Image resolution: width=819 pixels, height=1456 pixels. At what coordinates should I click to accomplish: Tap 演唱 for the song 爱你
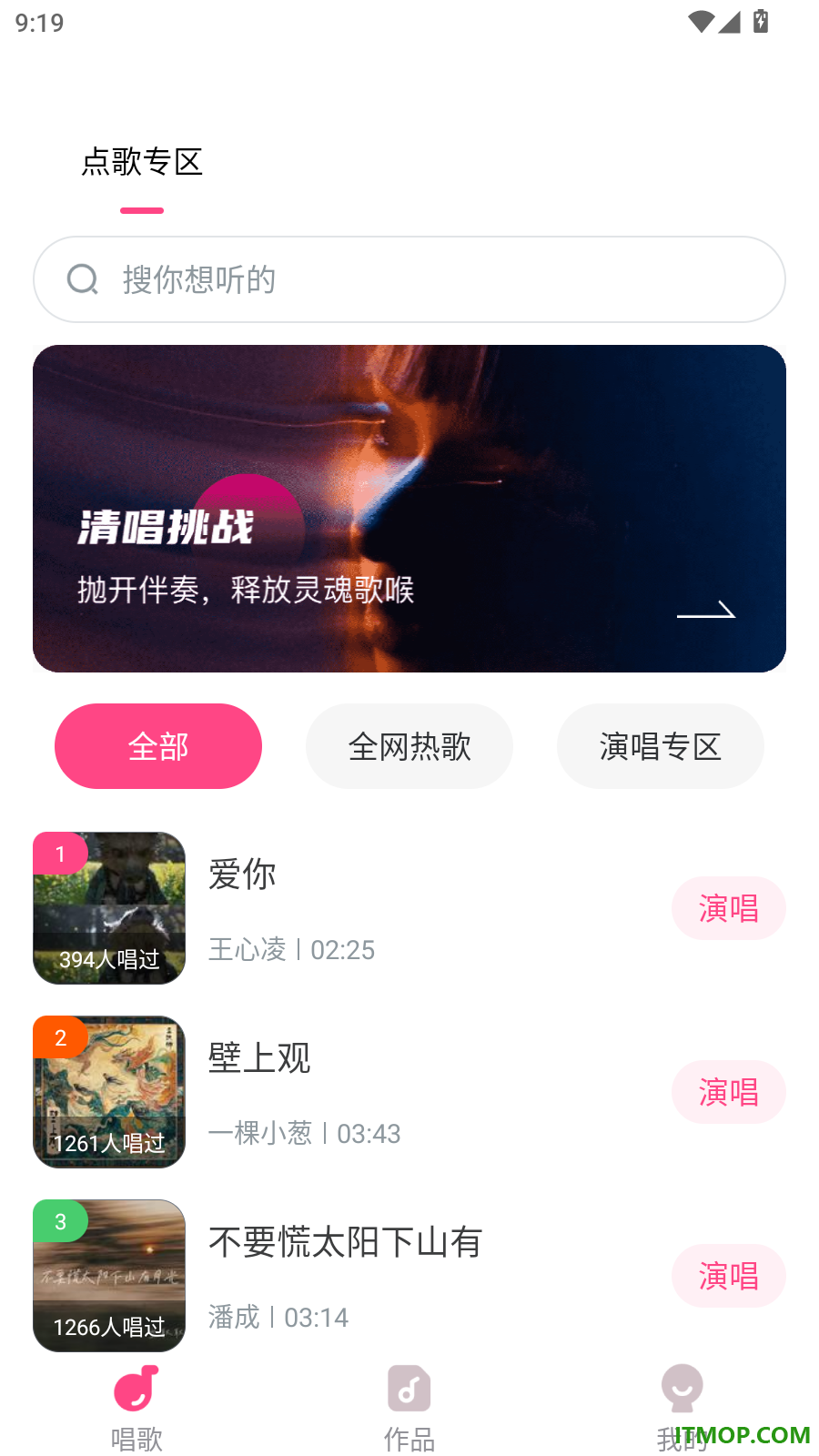[x=729, y=908]
